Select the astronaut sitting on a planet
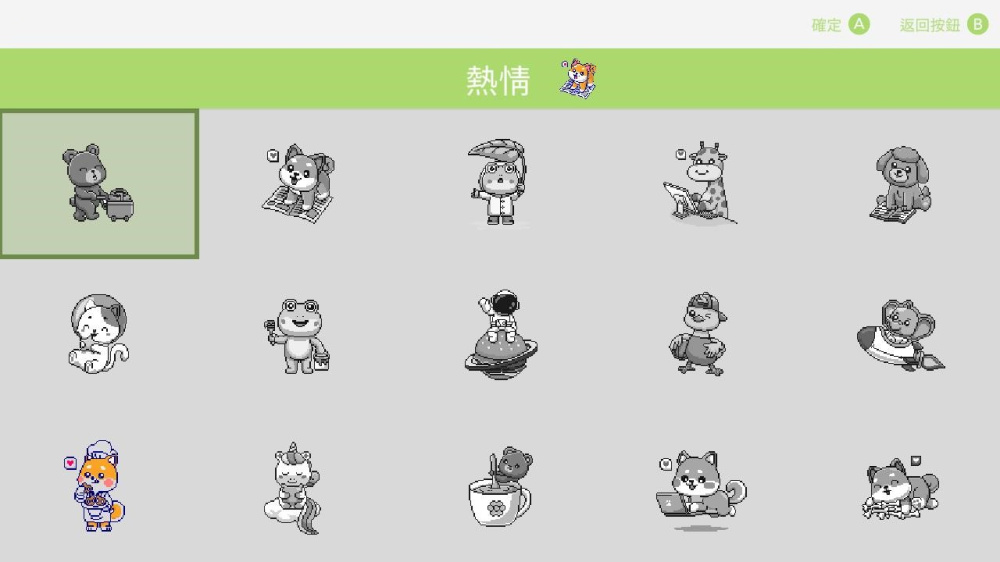 point(498,334)
